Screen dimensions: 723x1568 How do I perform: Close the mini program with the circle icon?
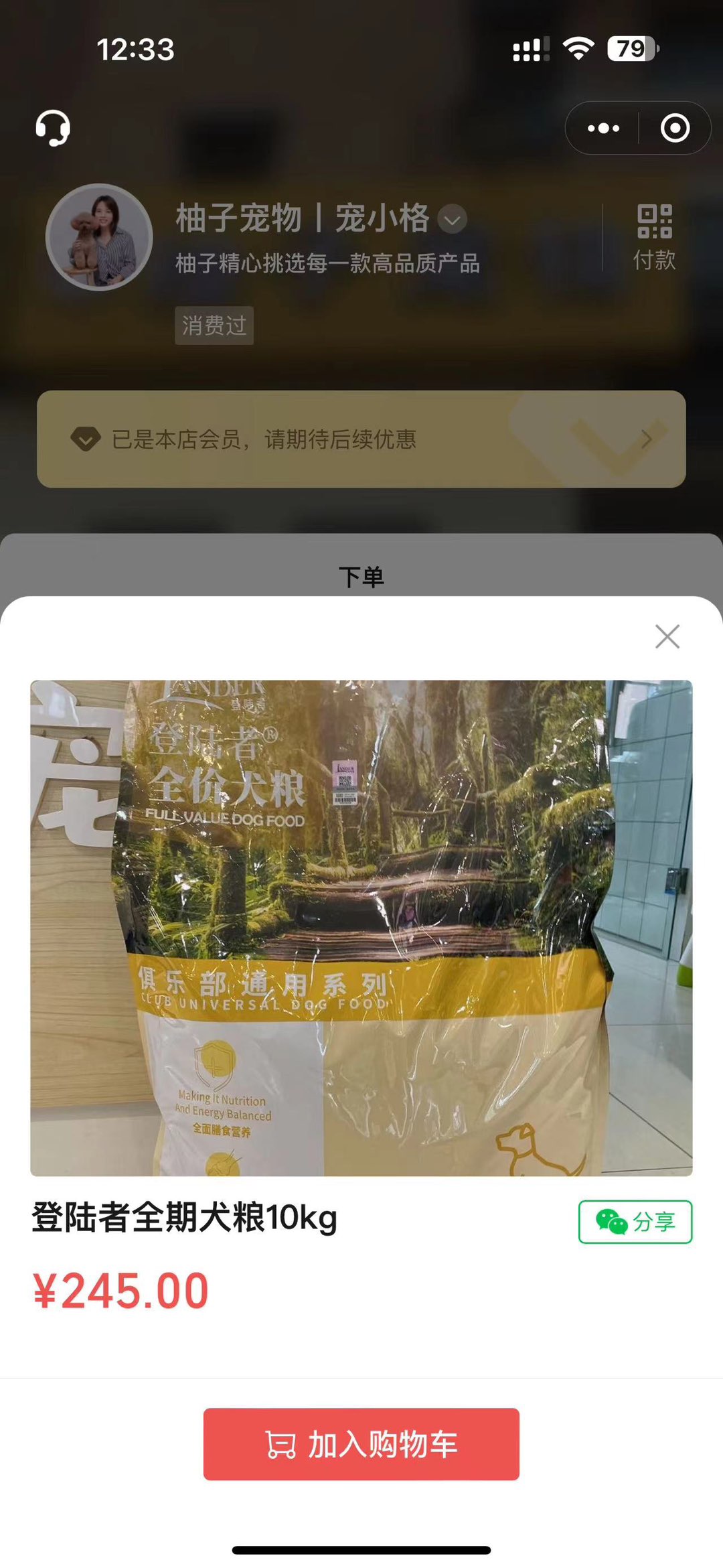click(674, 128)
